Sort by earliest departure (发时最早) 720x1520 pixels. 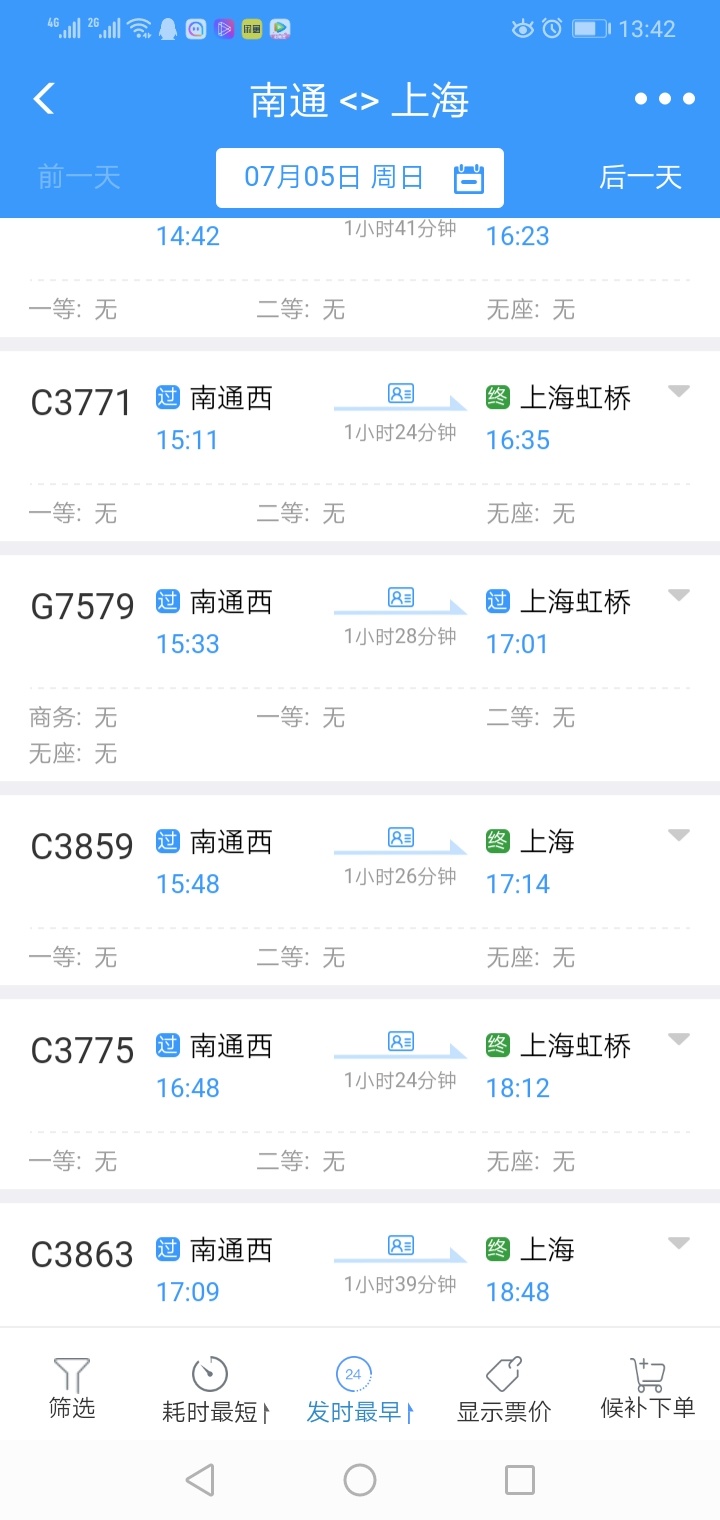tap(358, 1390)
